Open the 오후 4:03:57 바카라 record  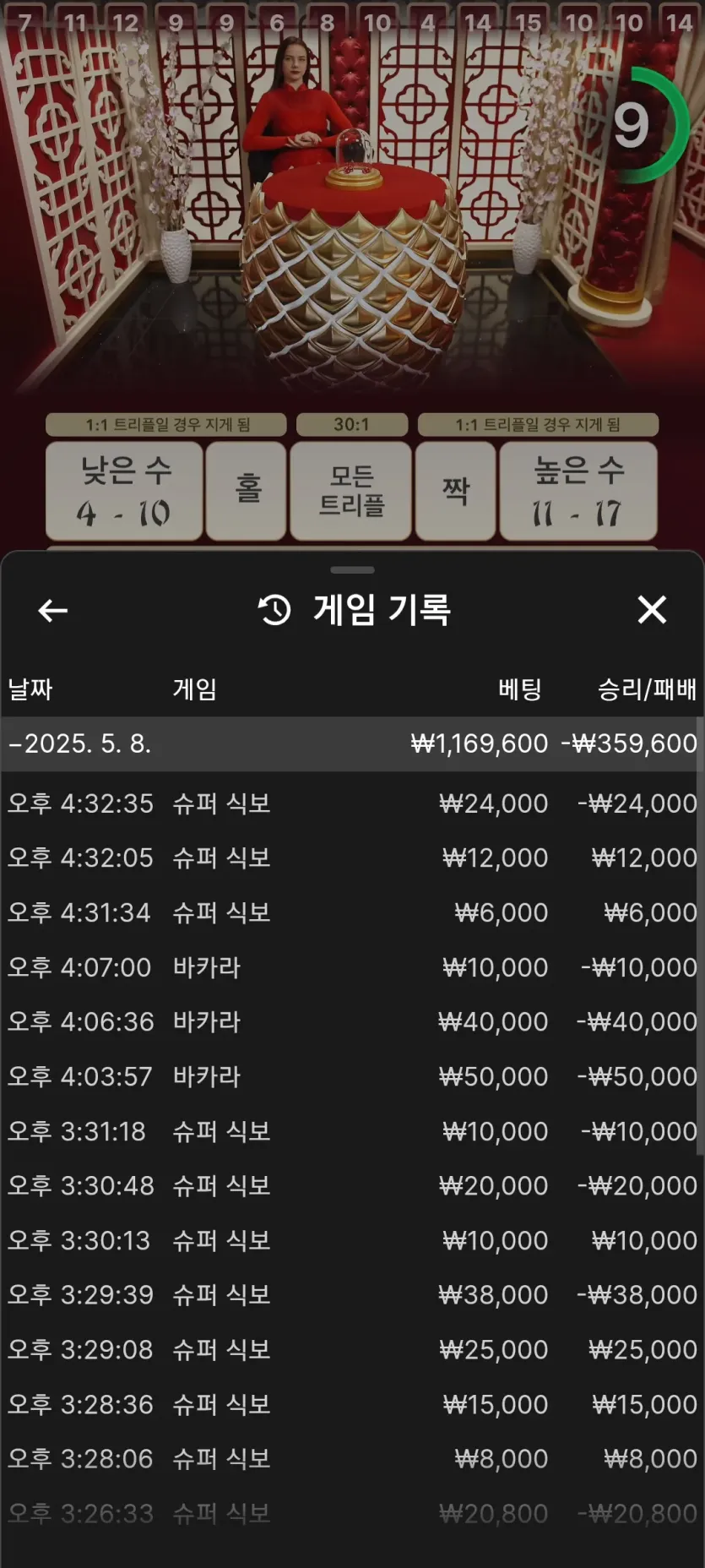[351, 1076]
